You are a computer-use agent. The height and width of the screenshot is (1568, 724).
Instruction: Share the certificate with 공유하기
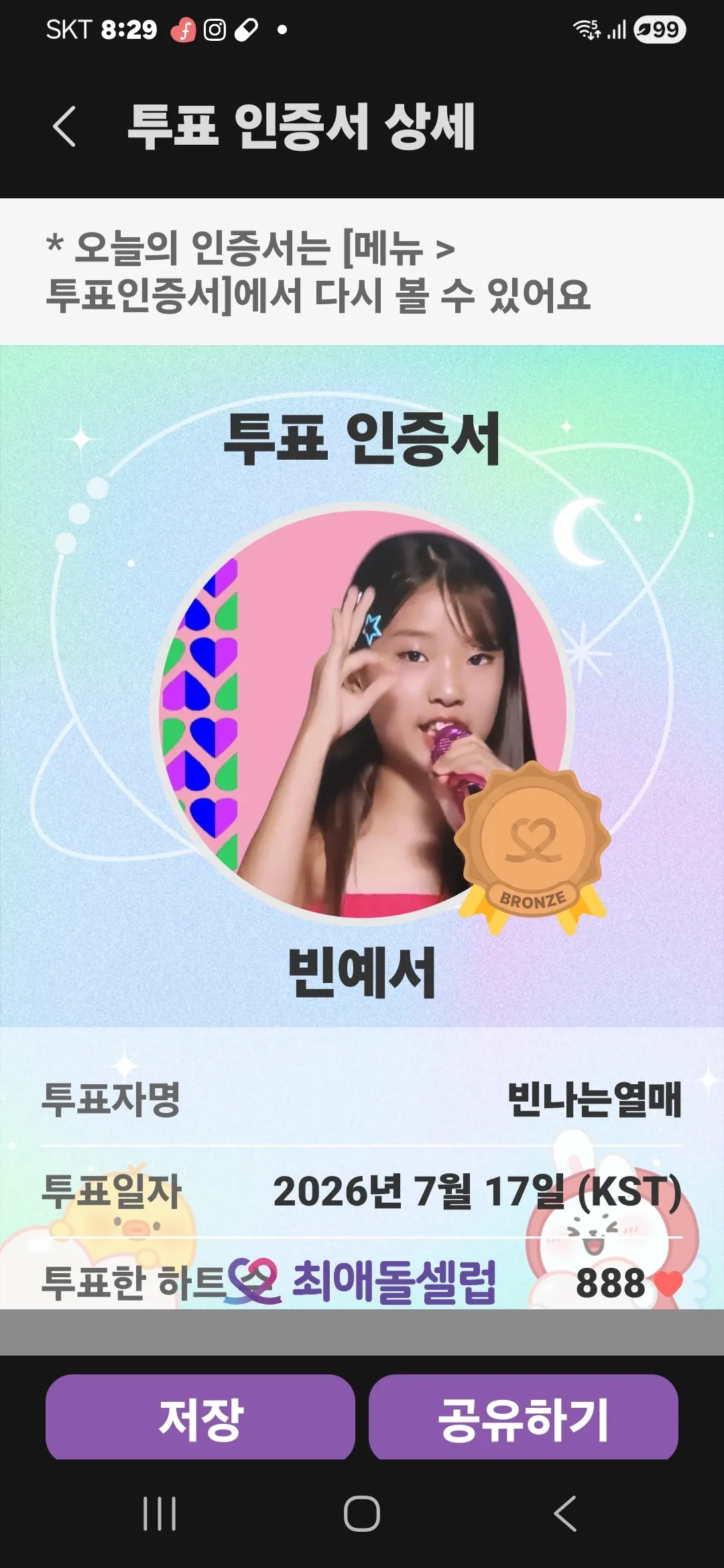coord(524,1417)
